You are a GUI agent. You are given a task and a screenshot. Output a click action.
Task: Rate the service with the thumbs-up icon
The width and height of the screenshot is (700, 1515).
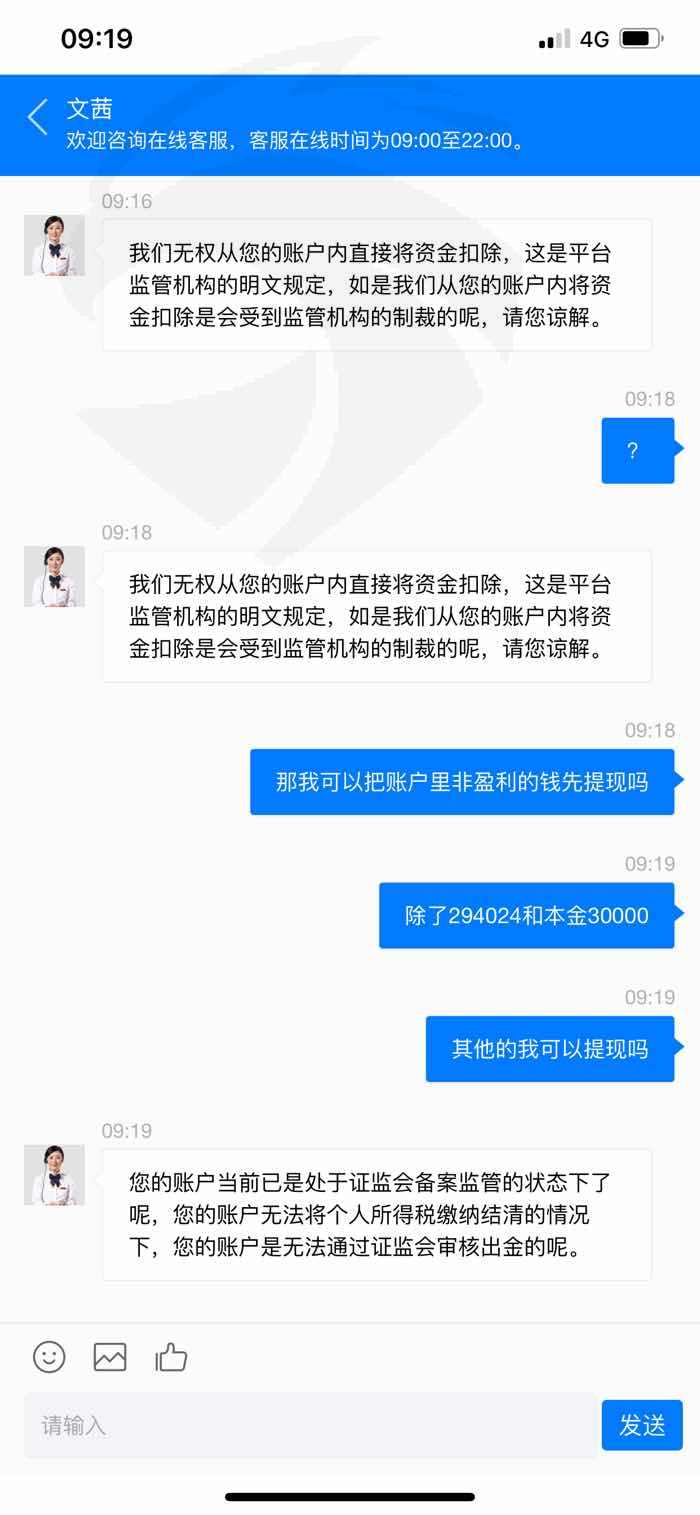click(171, 1357)
